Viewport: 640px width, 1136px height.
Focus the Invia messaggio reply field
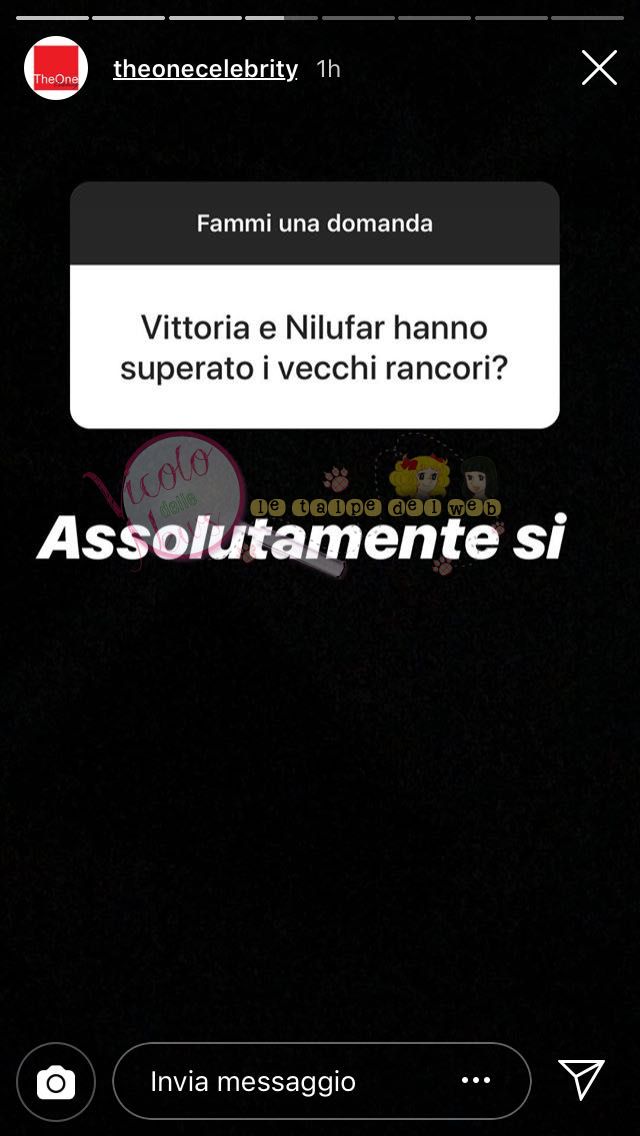(x=290, y=1081)
